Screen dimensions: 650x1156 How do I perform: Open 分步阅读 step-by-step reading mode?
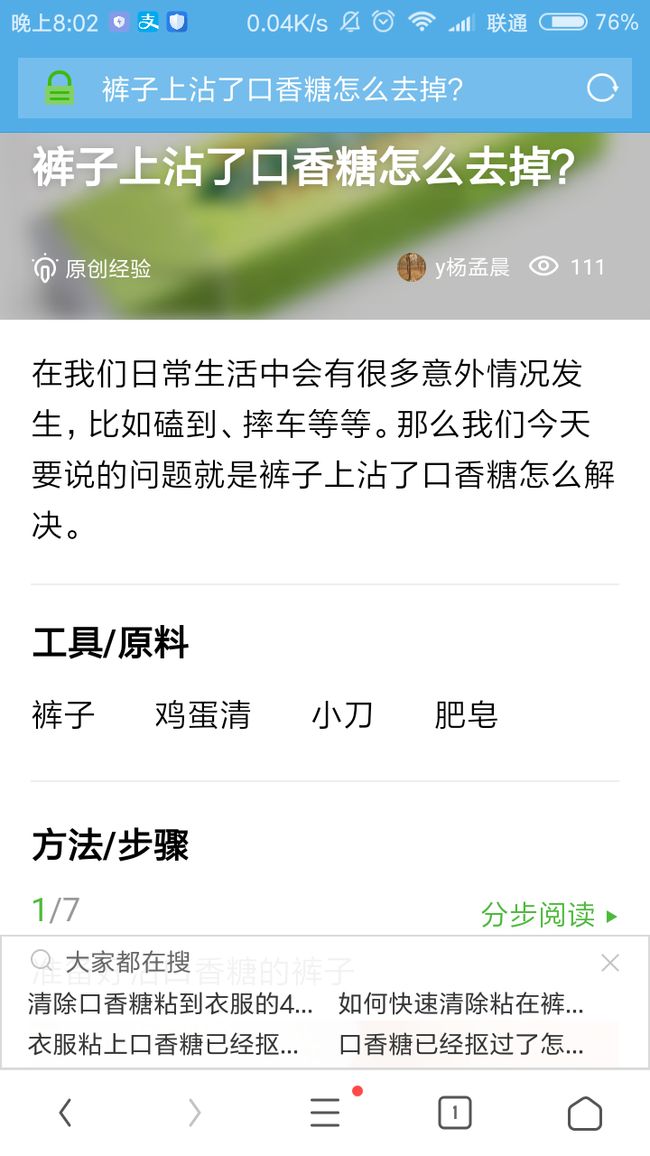(549, 915)
